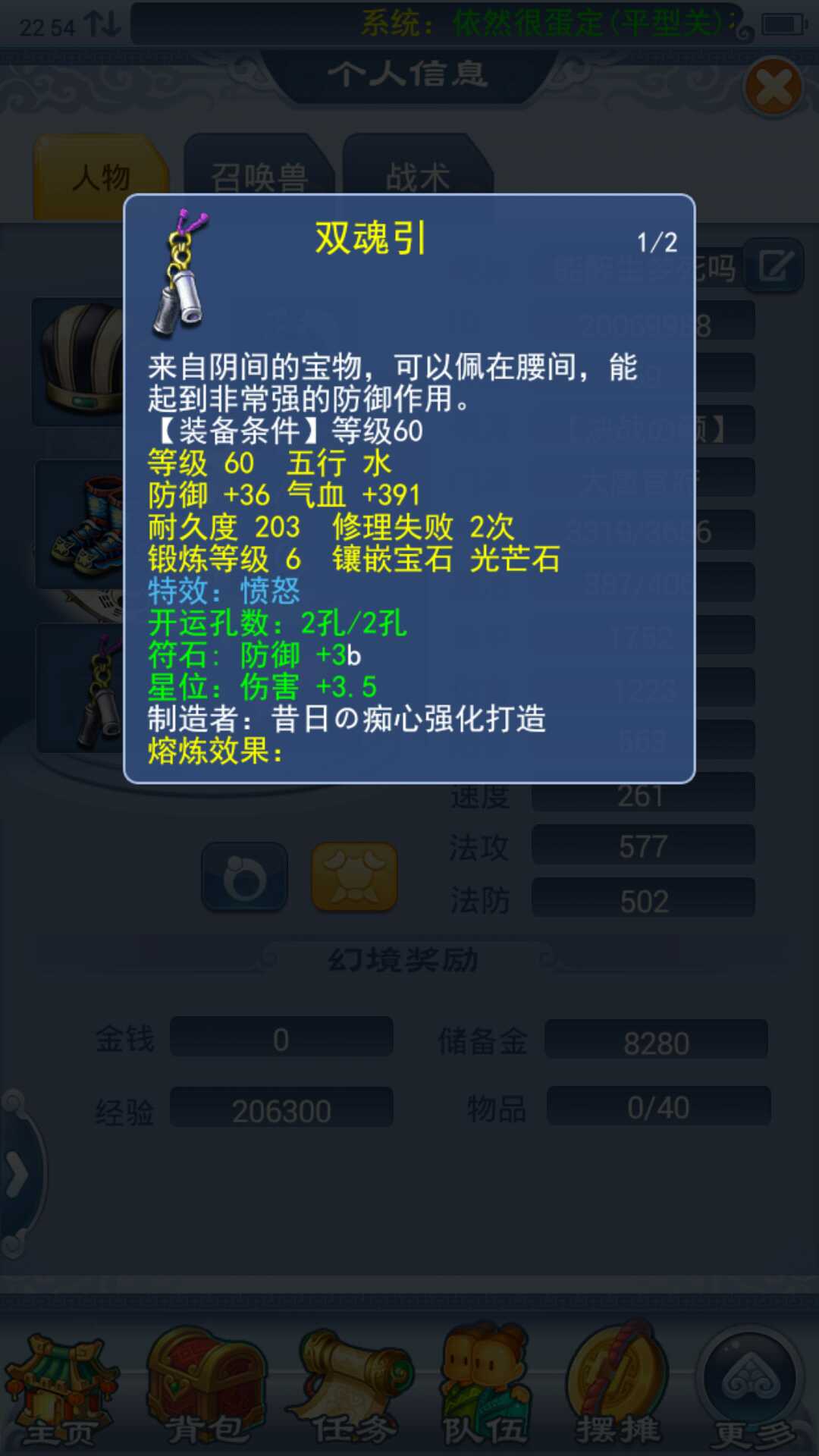The height and width of the screenshot is (1456, 819).
Task: Tap the yellow armor outfit button
Action: tap(354, 877)
